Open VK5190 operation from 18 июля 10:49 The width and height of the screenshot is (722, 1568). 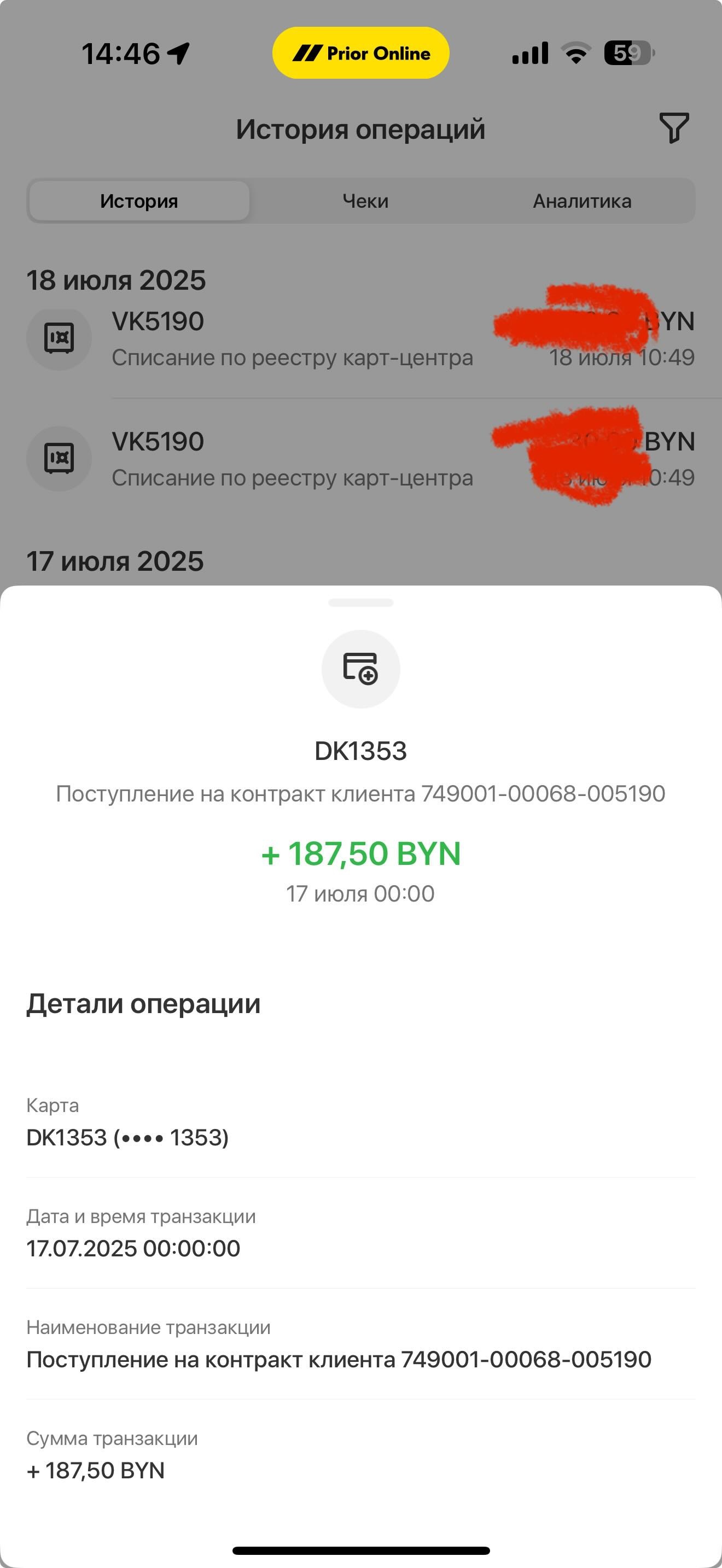(x=292, y=338)
